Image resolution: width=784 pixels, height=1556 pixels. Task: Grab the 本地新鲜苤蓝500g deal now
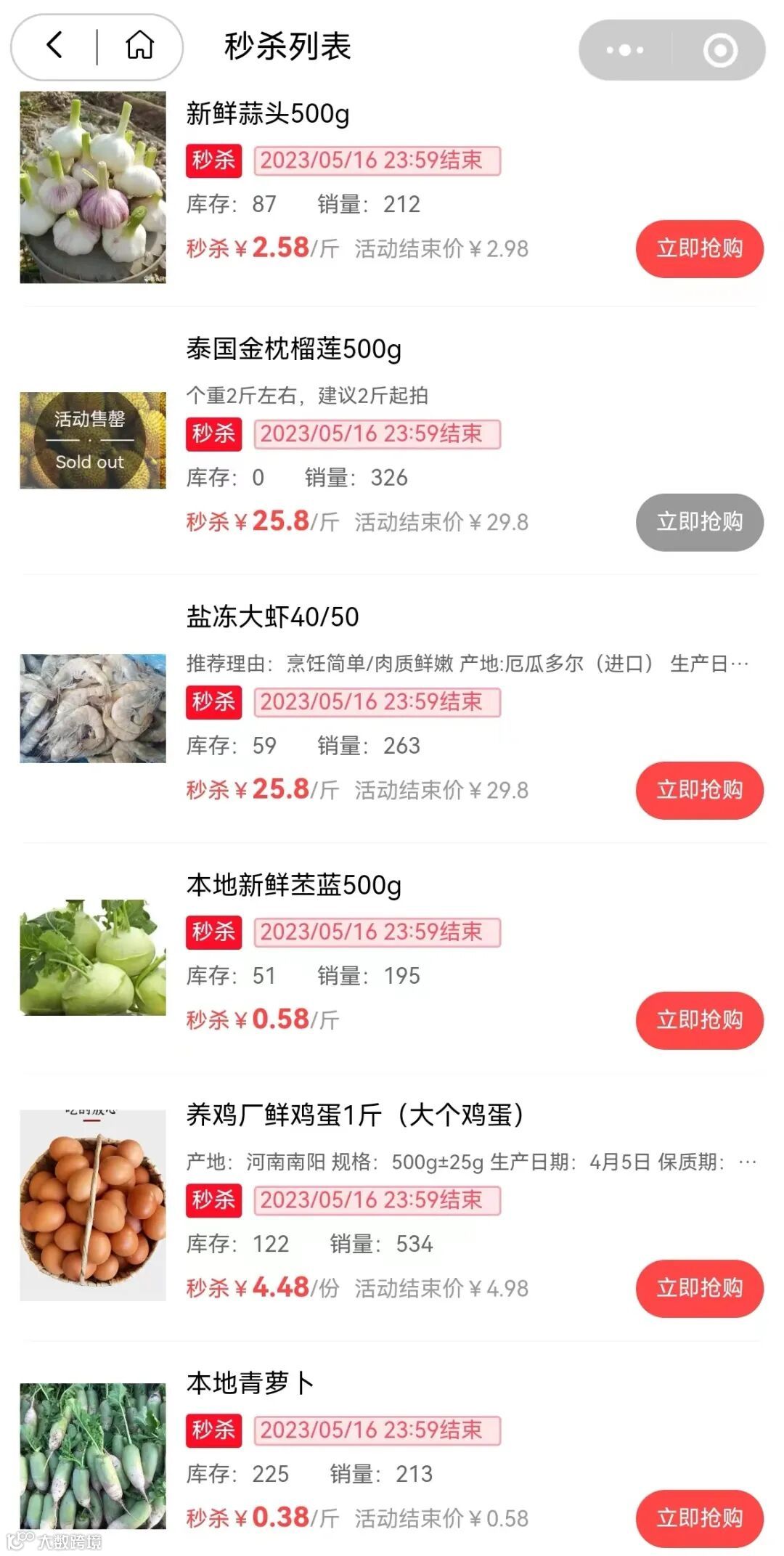coord(699,1020)
